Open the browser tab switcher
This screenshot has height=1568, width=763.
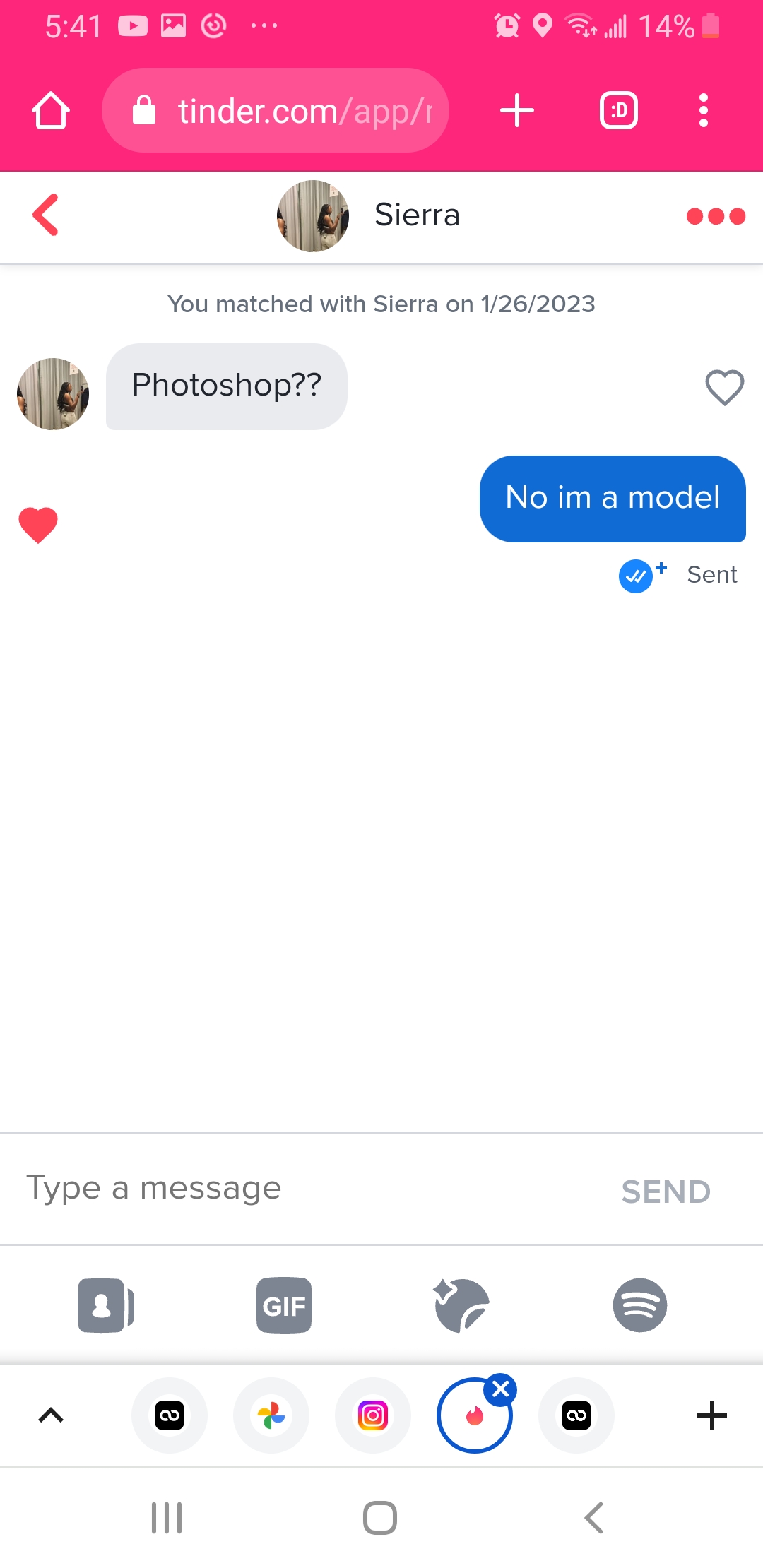coord(619,111)
